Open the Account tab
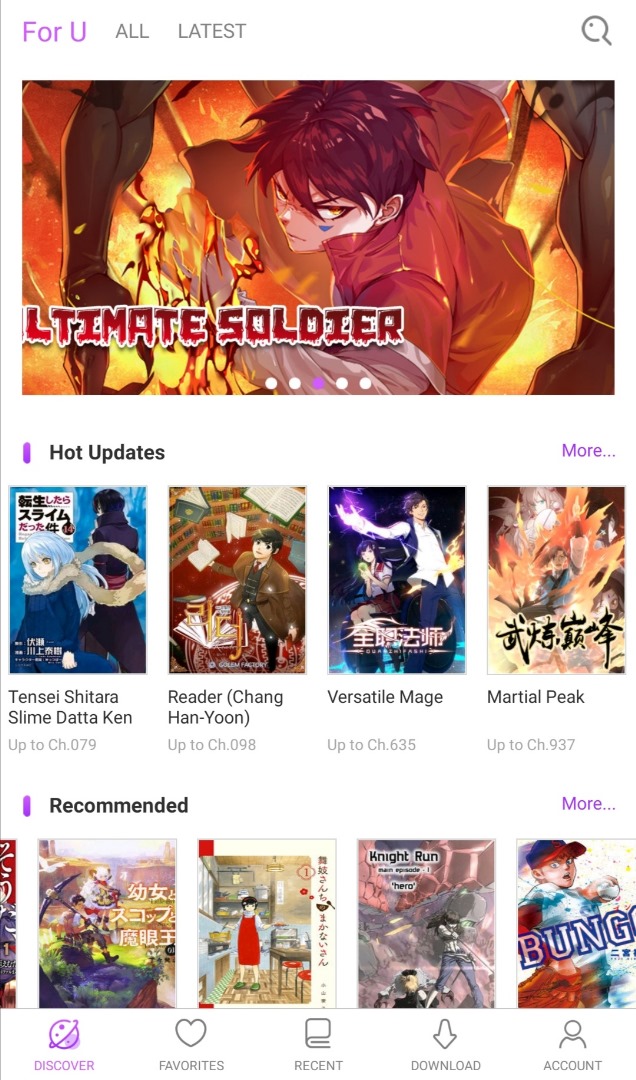636x1080 pixels. 572,1044
